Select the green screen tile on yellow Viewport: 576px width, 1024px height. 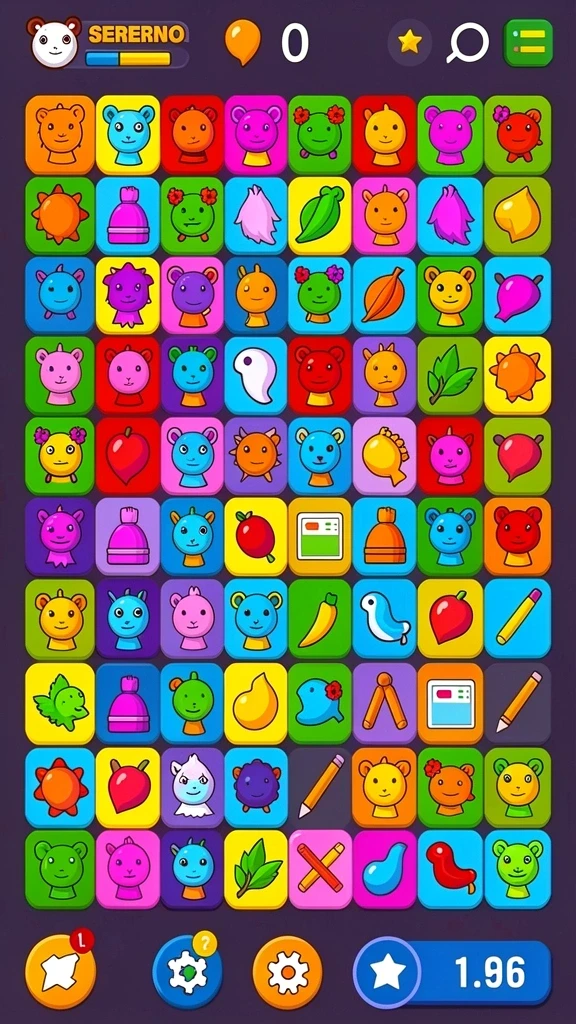tap(320, 536)
